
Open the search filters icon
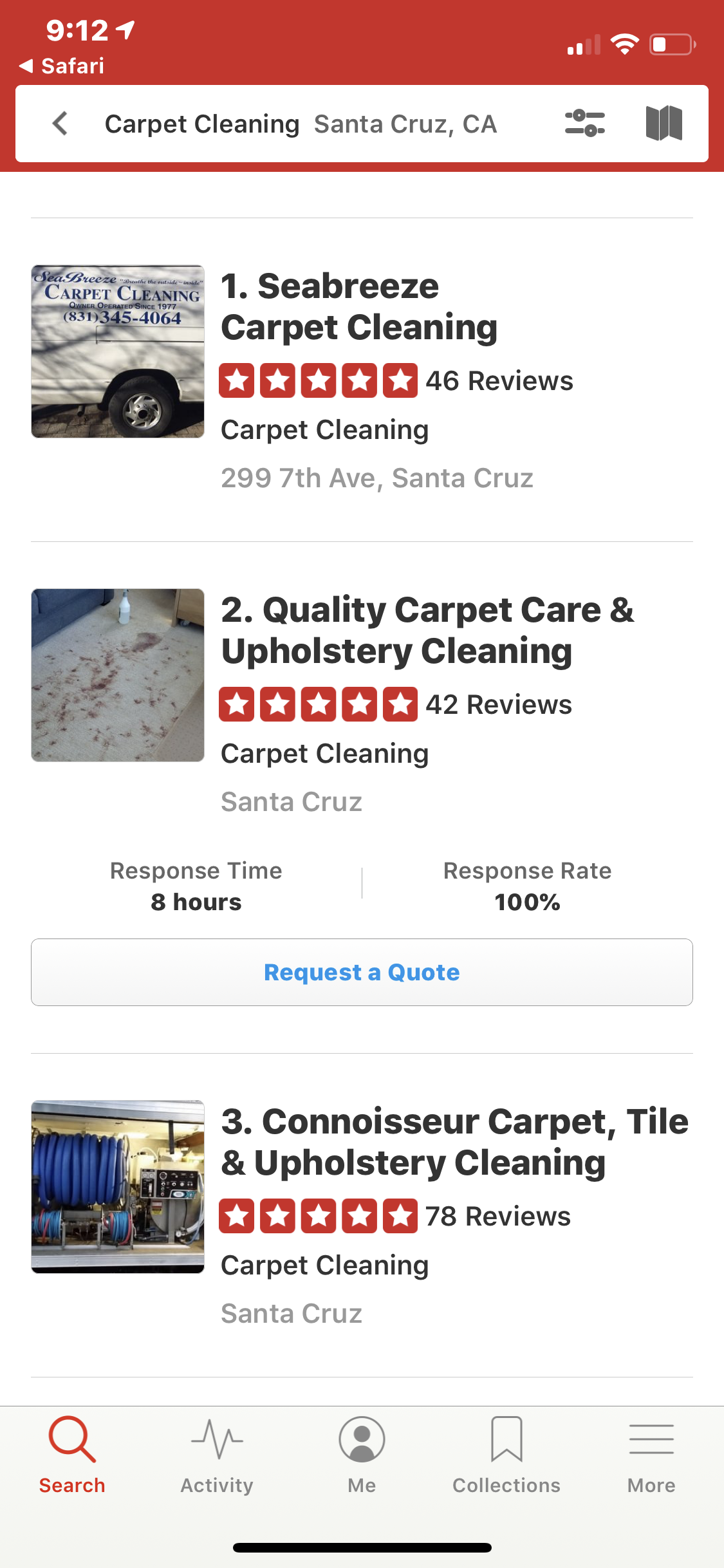[584, 124]
